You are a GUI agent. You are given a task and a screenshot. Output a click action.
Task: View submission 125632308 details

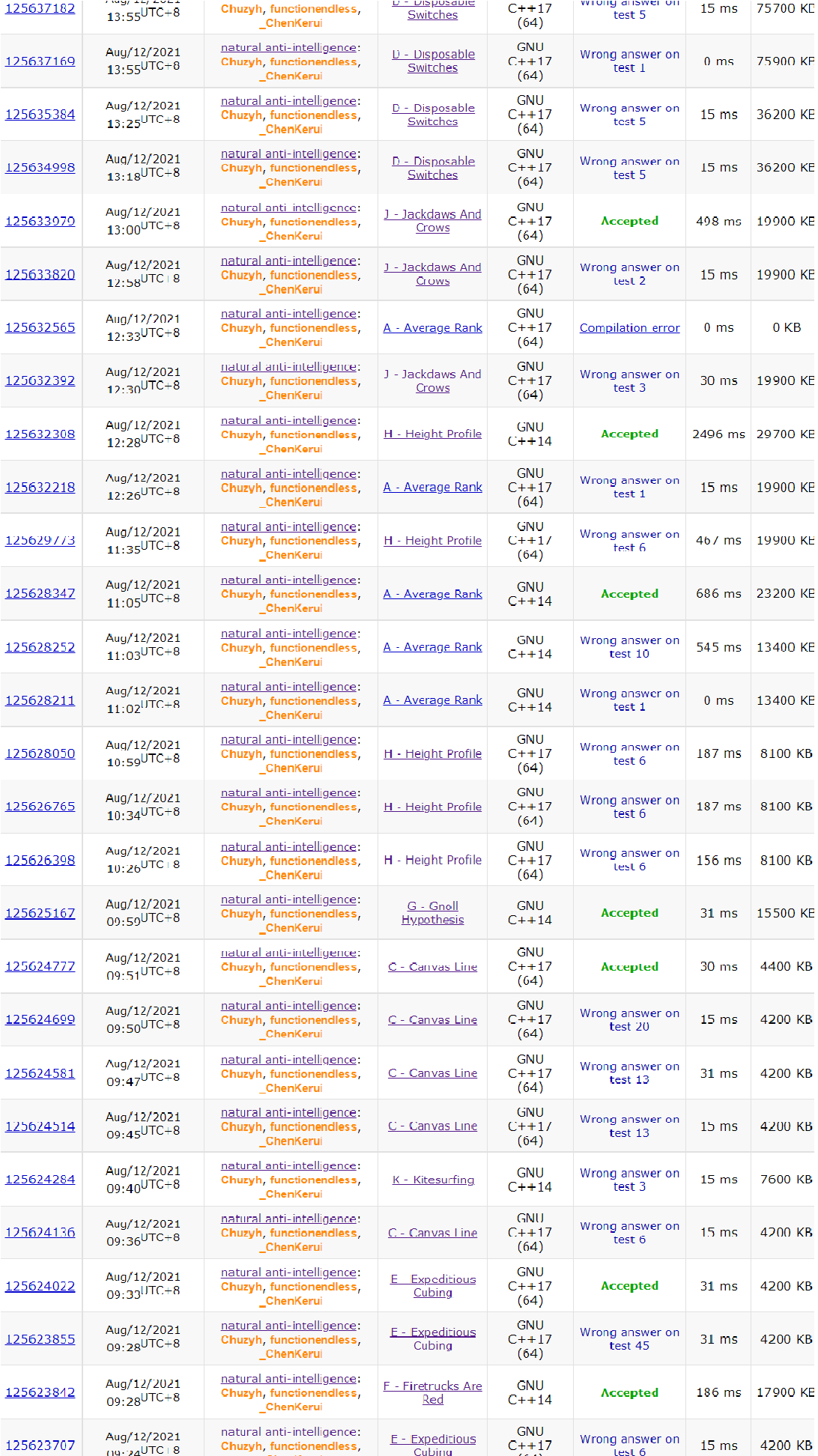[40, 434]
